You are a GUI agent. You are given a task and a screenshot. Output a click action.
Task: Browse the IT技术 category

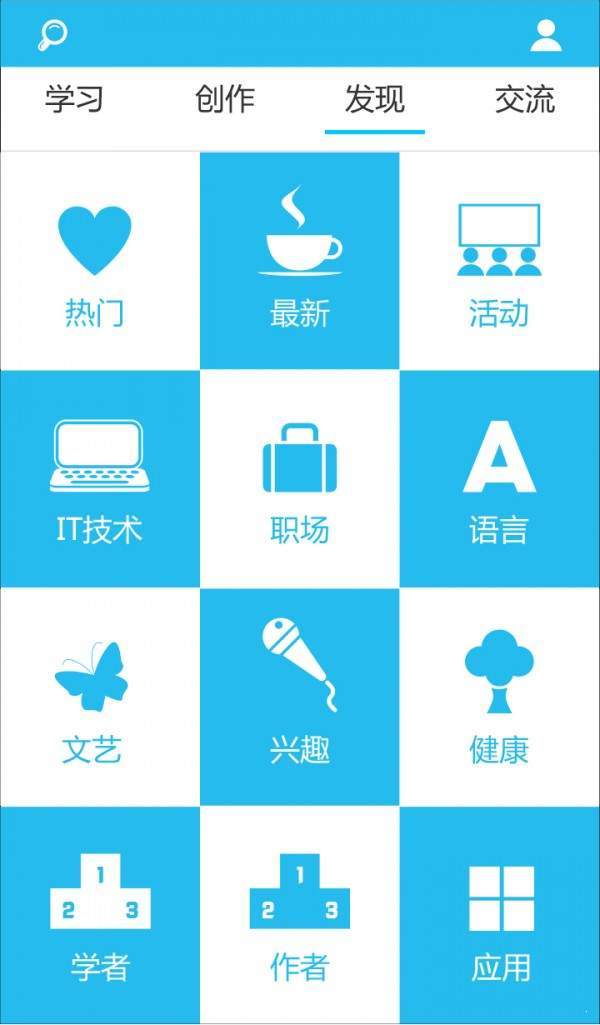tap(99, 478)
